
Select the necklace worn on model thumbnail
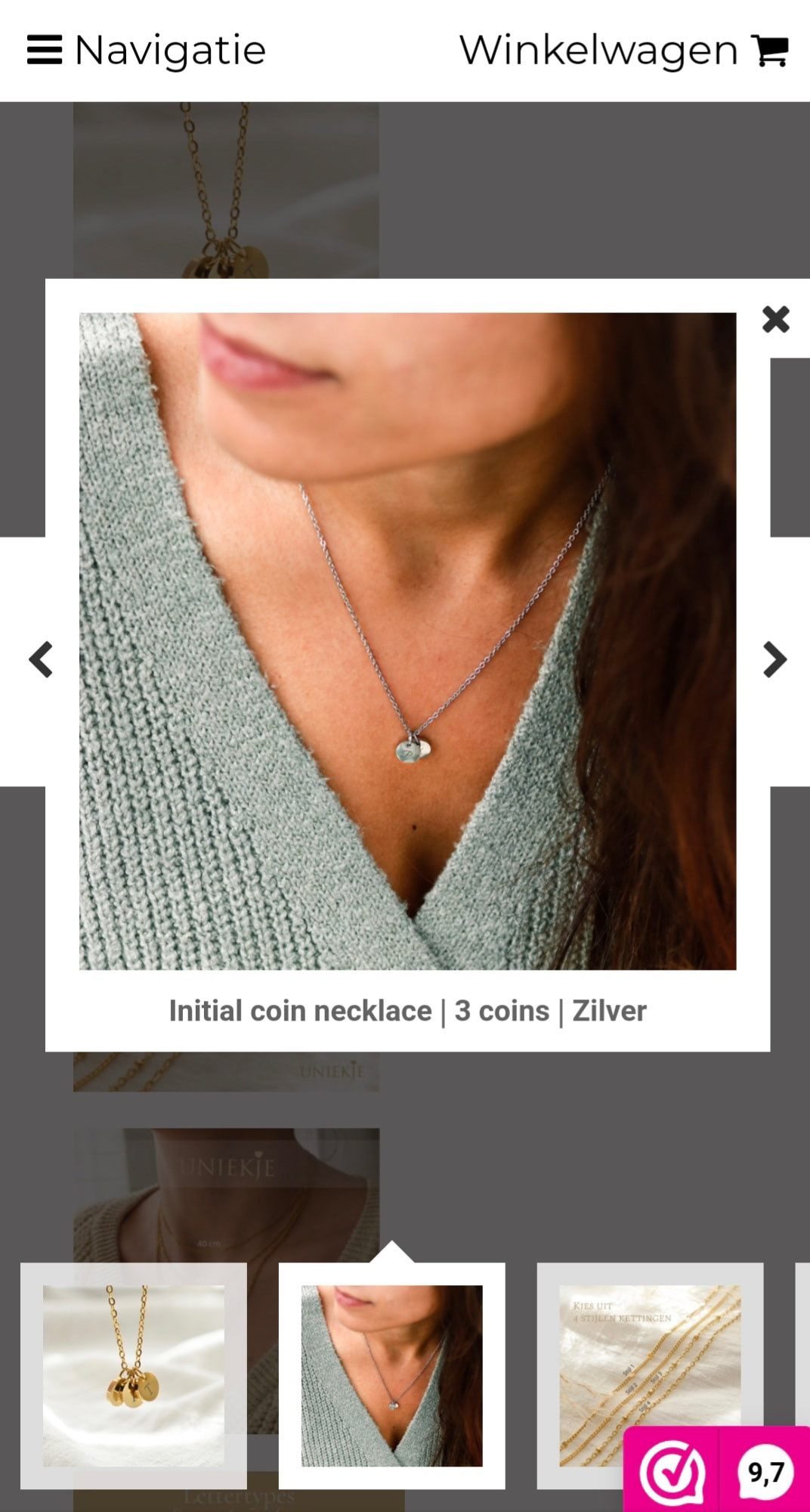click(x=391, y=1376)
